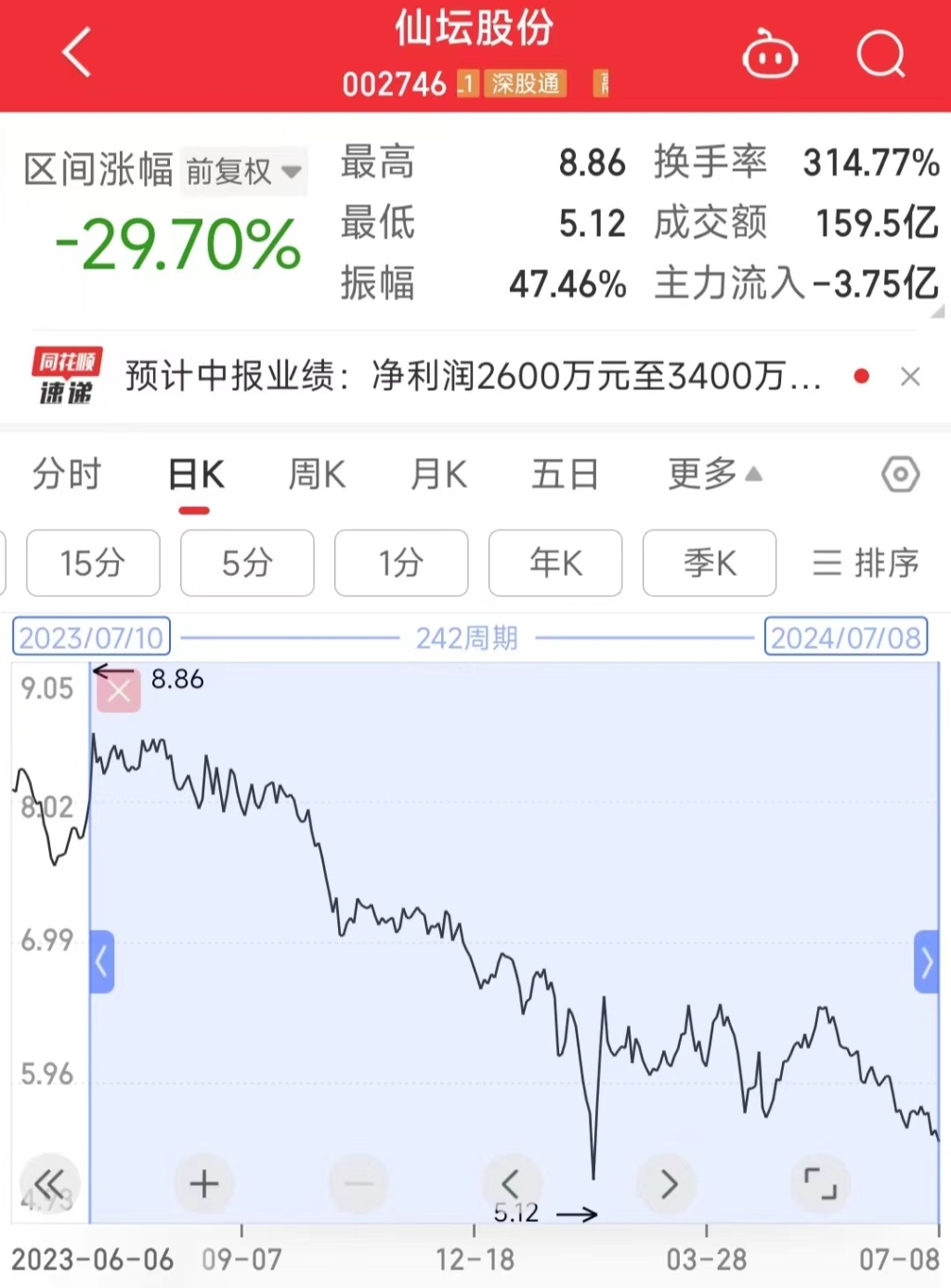Viewport: 951px width, 1288px height.
Task: Switch to the 五日 tab
Action: coord(565,475)
